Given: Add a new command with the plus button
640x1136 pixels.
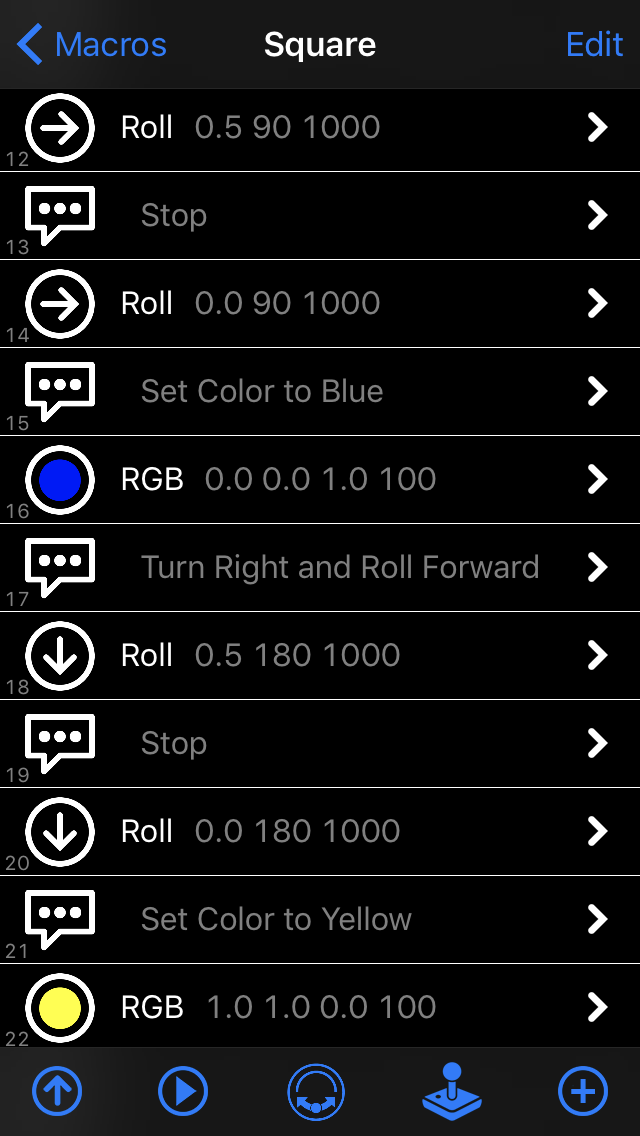Looking at the screenshot, I should tap(583, 1092).
